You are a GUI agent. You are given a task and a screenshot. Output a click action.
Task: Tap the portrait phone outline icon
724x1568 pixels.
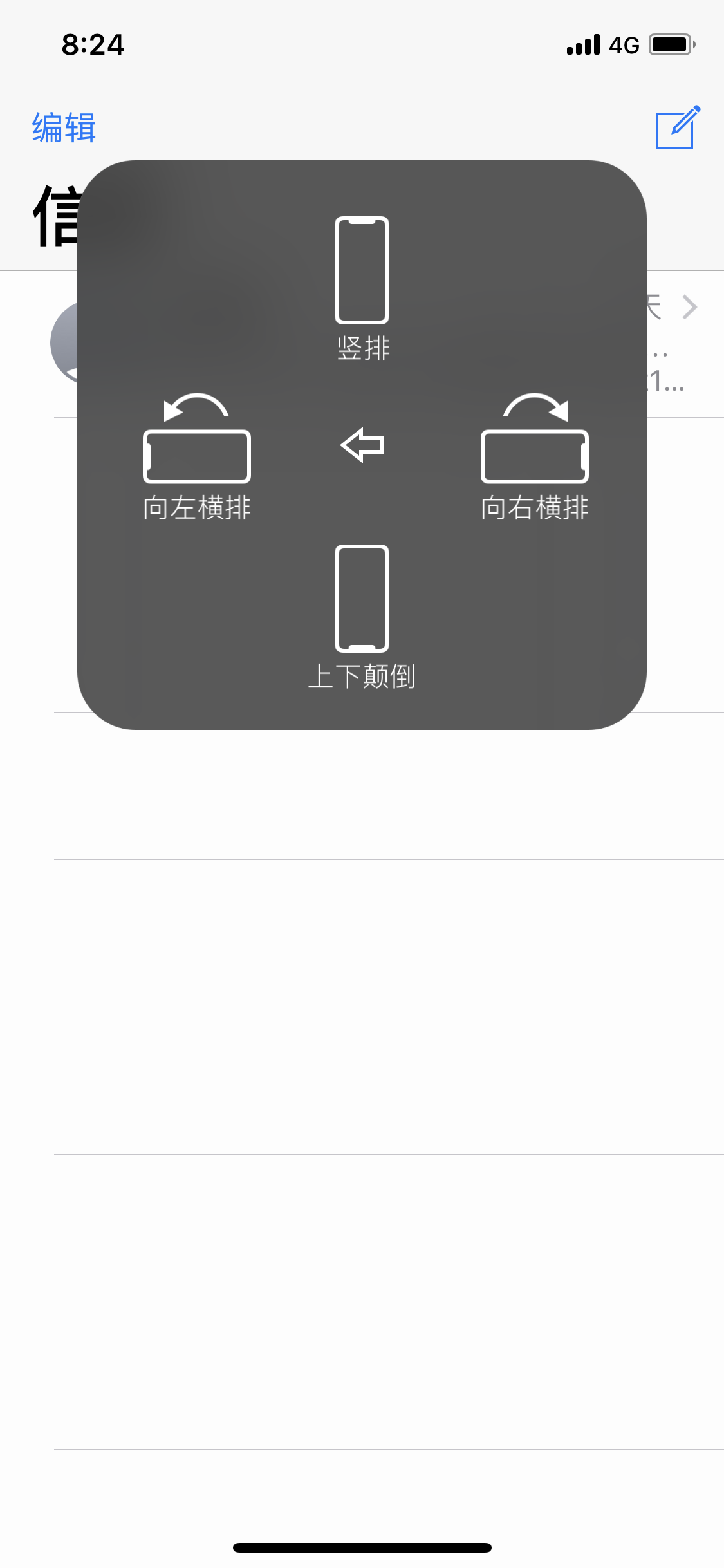pos(362,270)
